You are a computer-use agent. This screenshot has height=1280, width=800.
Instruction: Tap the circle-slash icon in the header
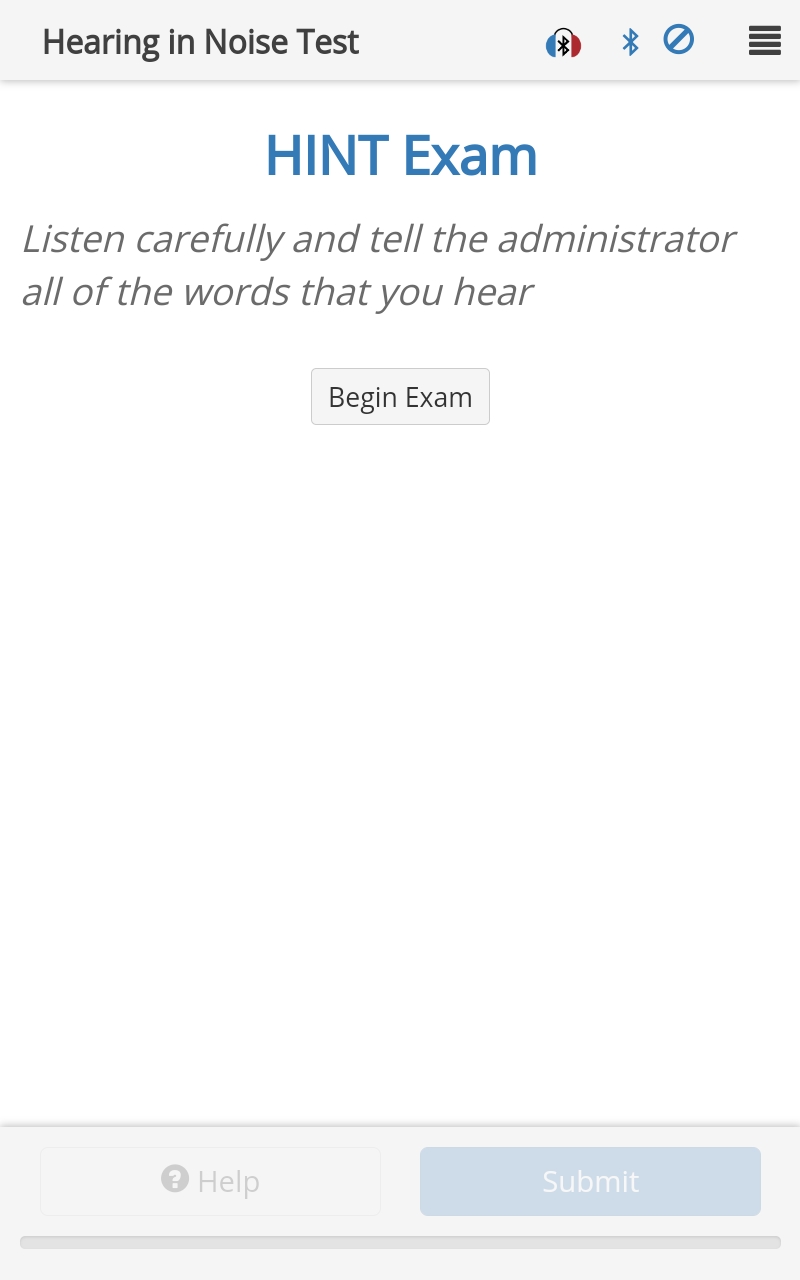coord(679,41)
